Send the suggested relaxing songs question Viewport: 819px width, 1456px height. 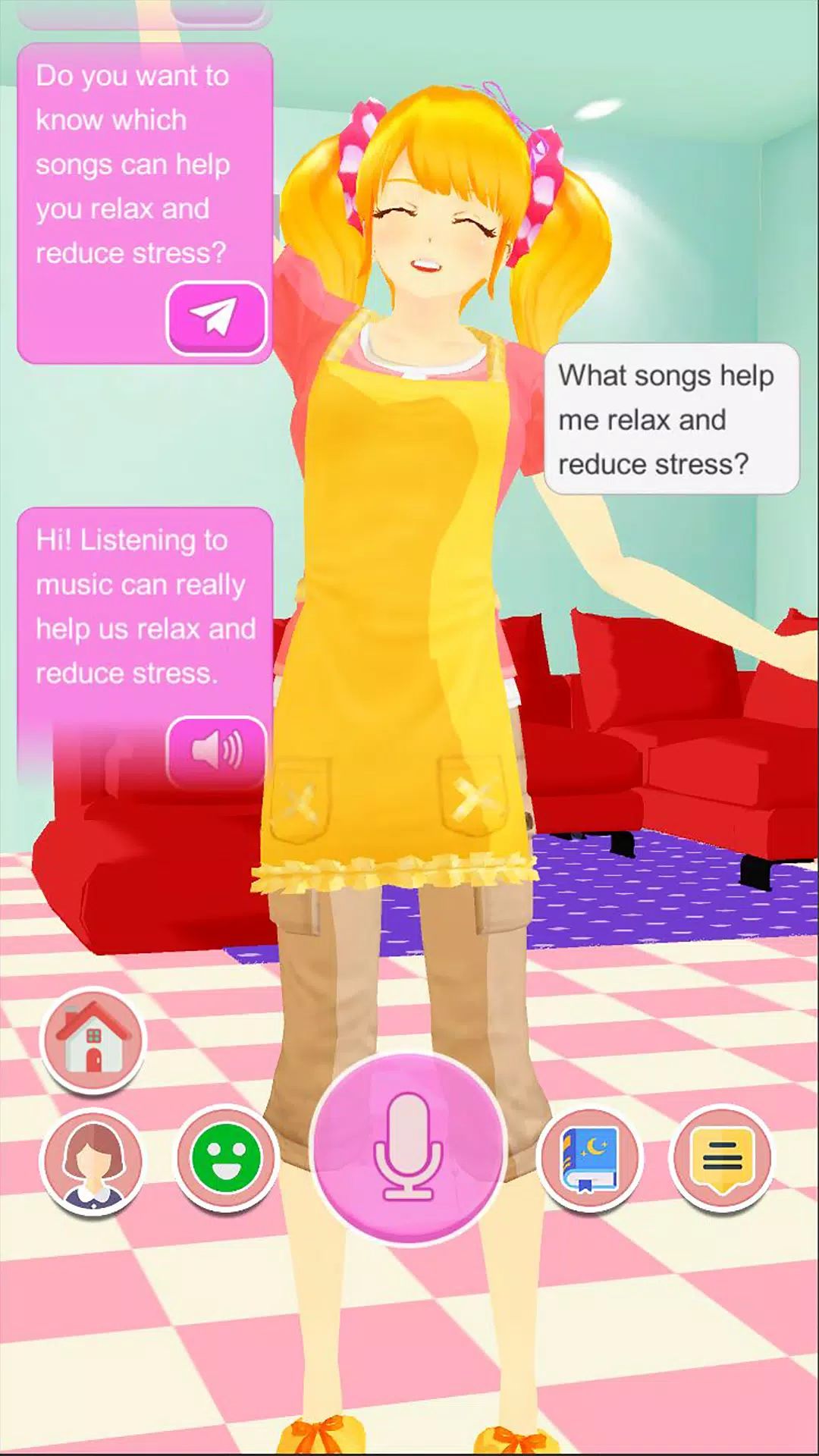(x=215, y=318)
